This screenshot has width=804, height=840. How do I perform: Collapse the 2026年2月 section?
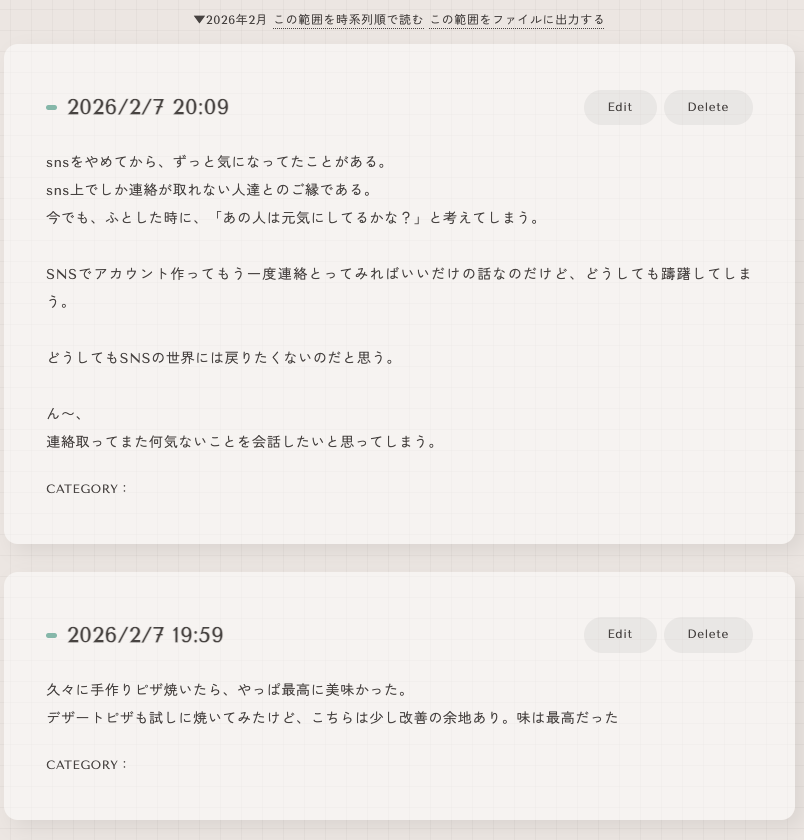[x=230, y=19]
